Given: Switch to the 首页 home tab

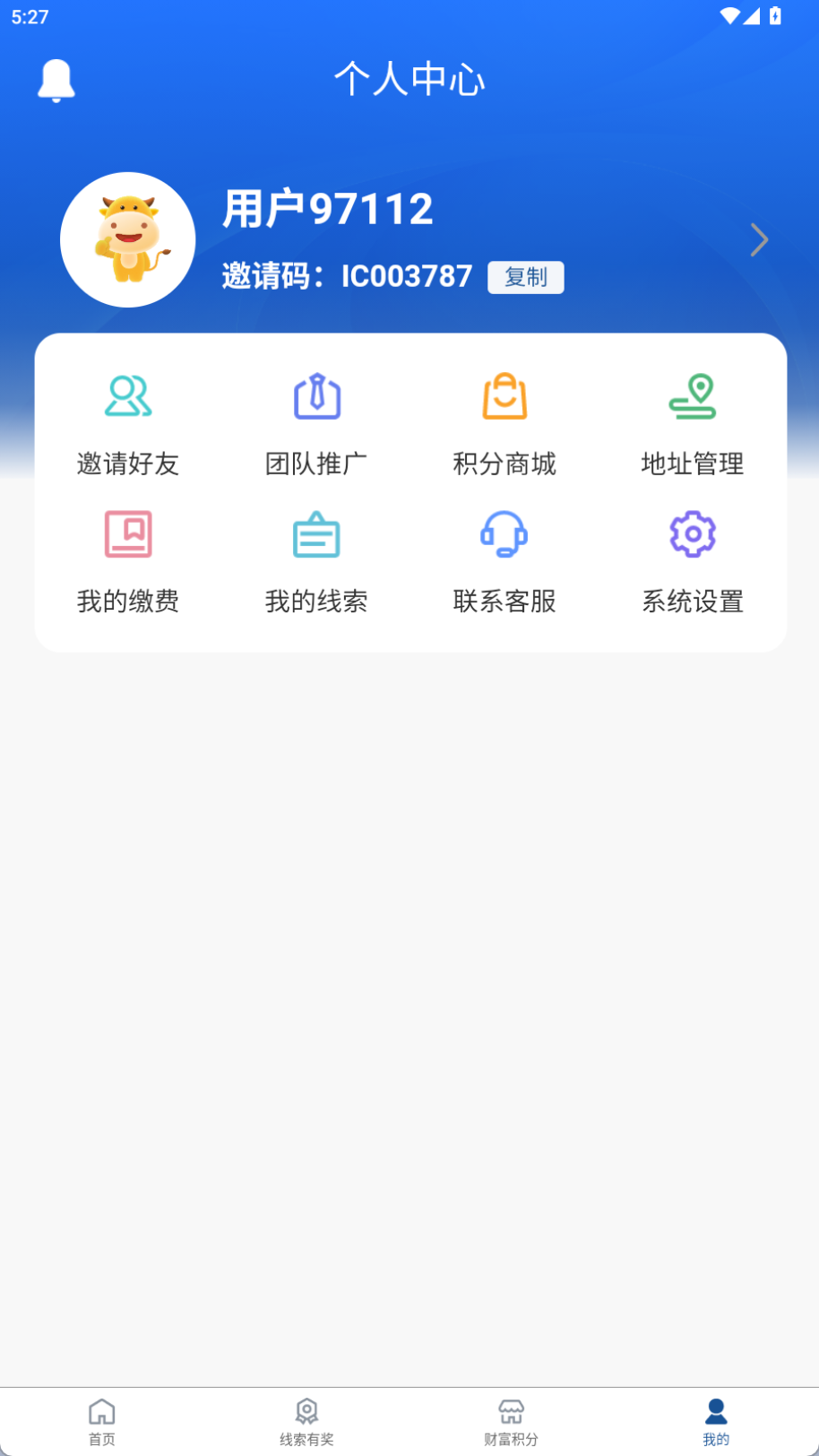Looking at the screenshot, I should click(102, 1421).
